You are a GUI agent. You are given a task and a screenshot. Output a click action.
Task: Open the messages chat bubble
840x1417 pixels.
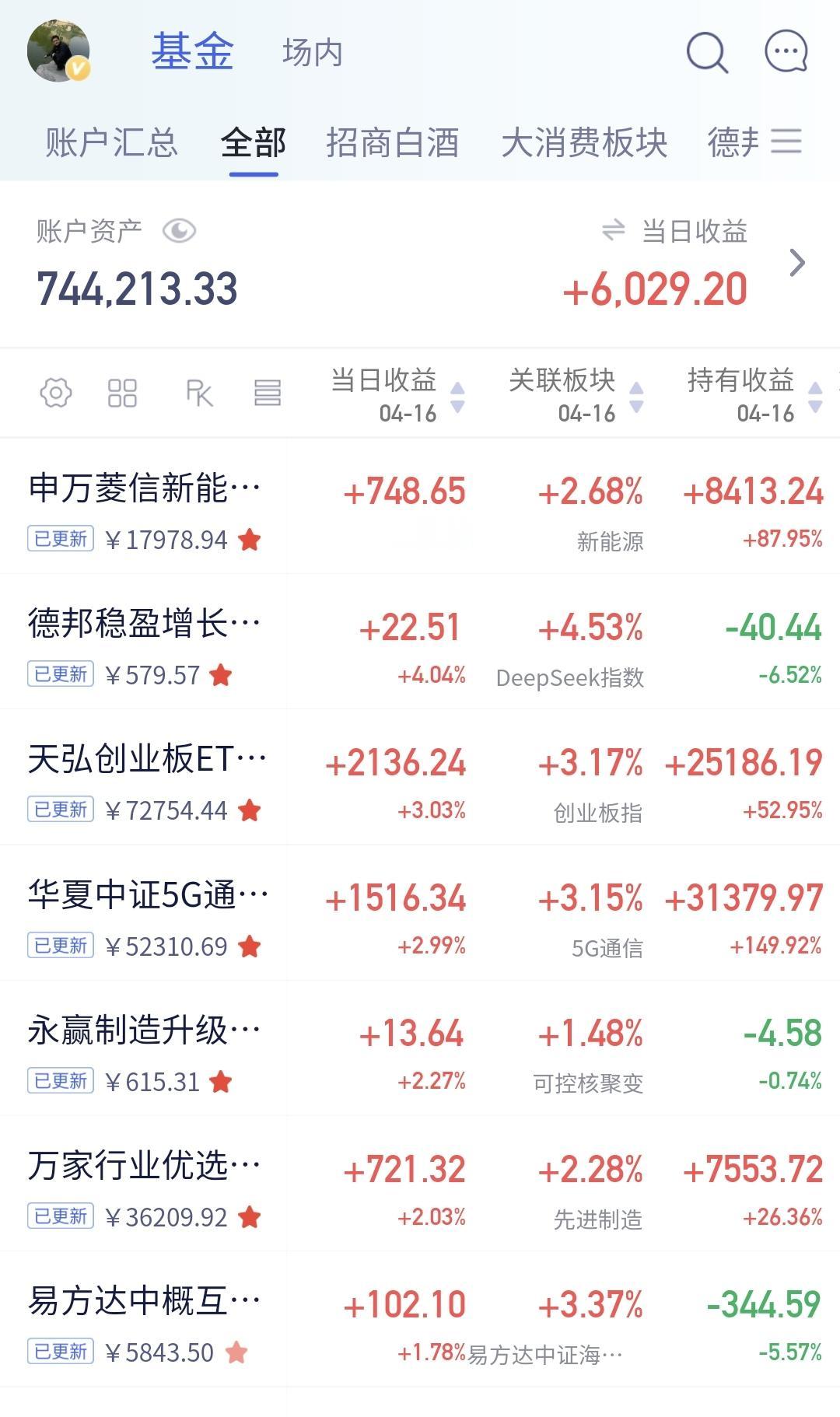[x=786, y=53]
